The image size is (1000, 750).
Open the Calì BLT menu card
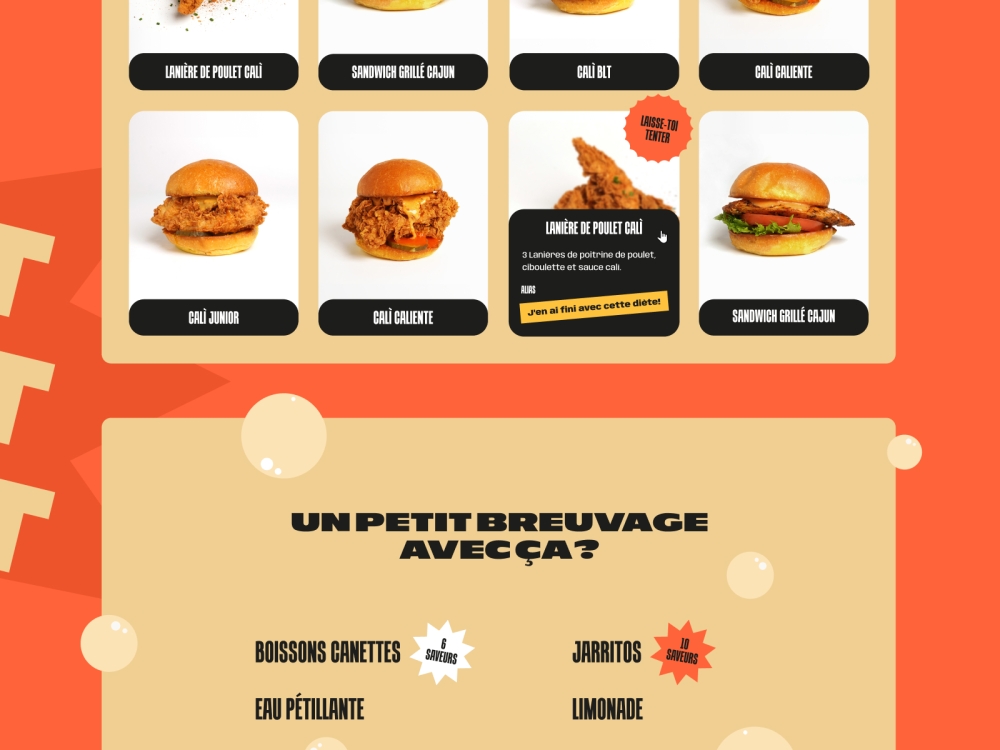click(593, 71)
